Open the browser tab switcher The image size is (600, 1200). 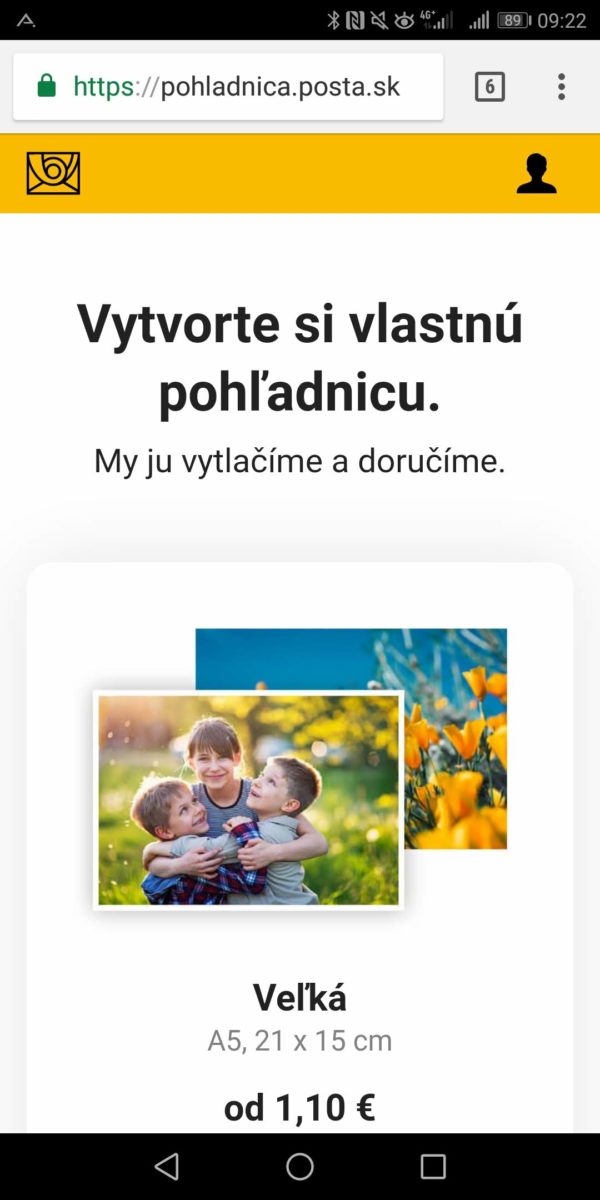[489, 87]
